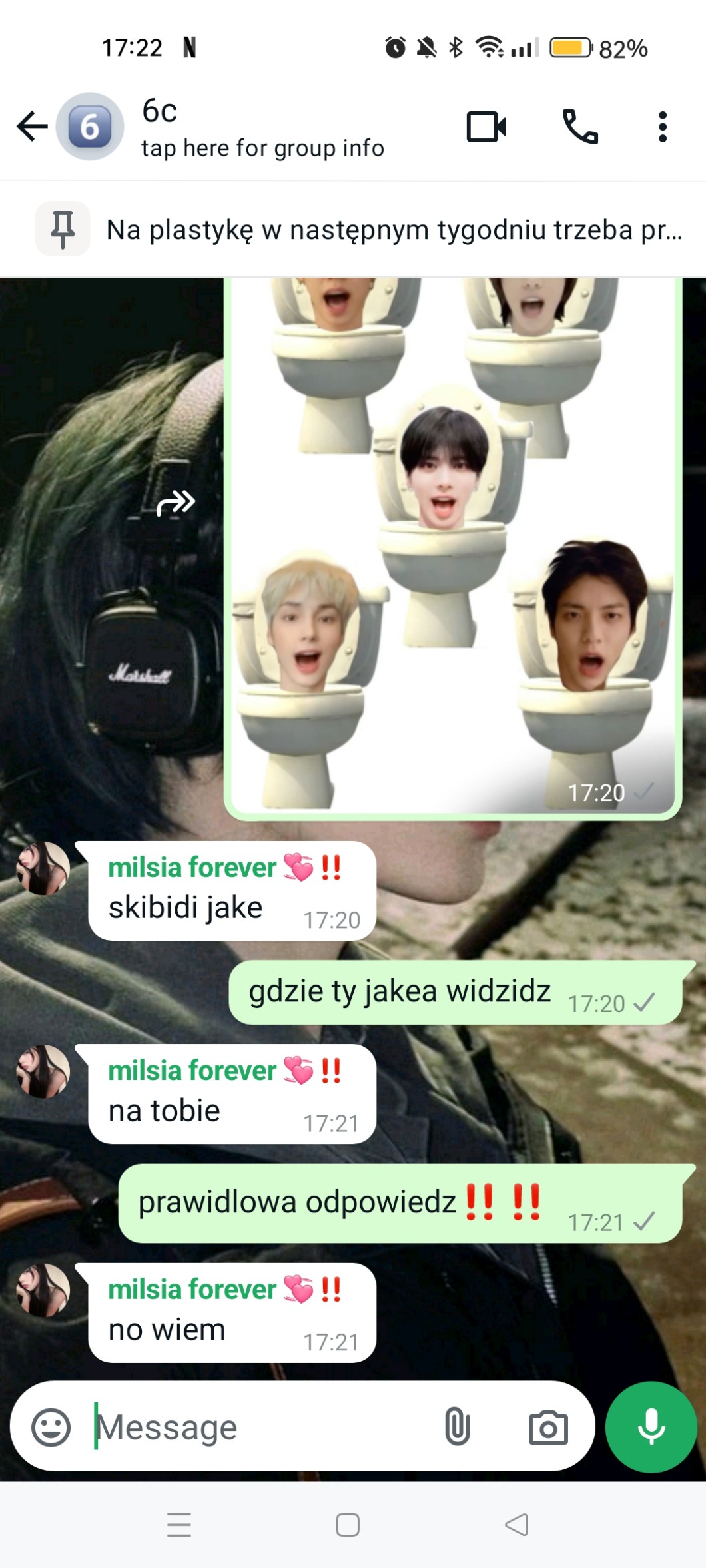
Task: Go back from the 6c chat
Action: (x=32, y=127)
